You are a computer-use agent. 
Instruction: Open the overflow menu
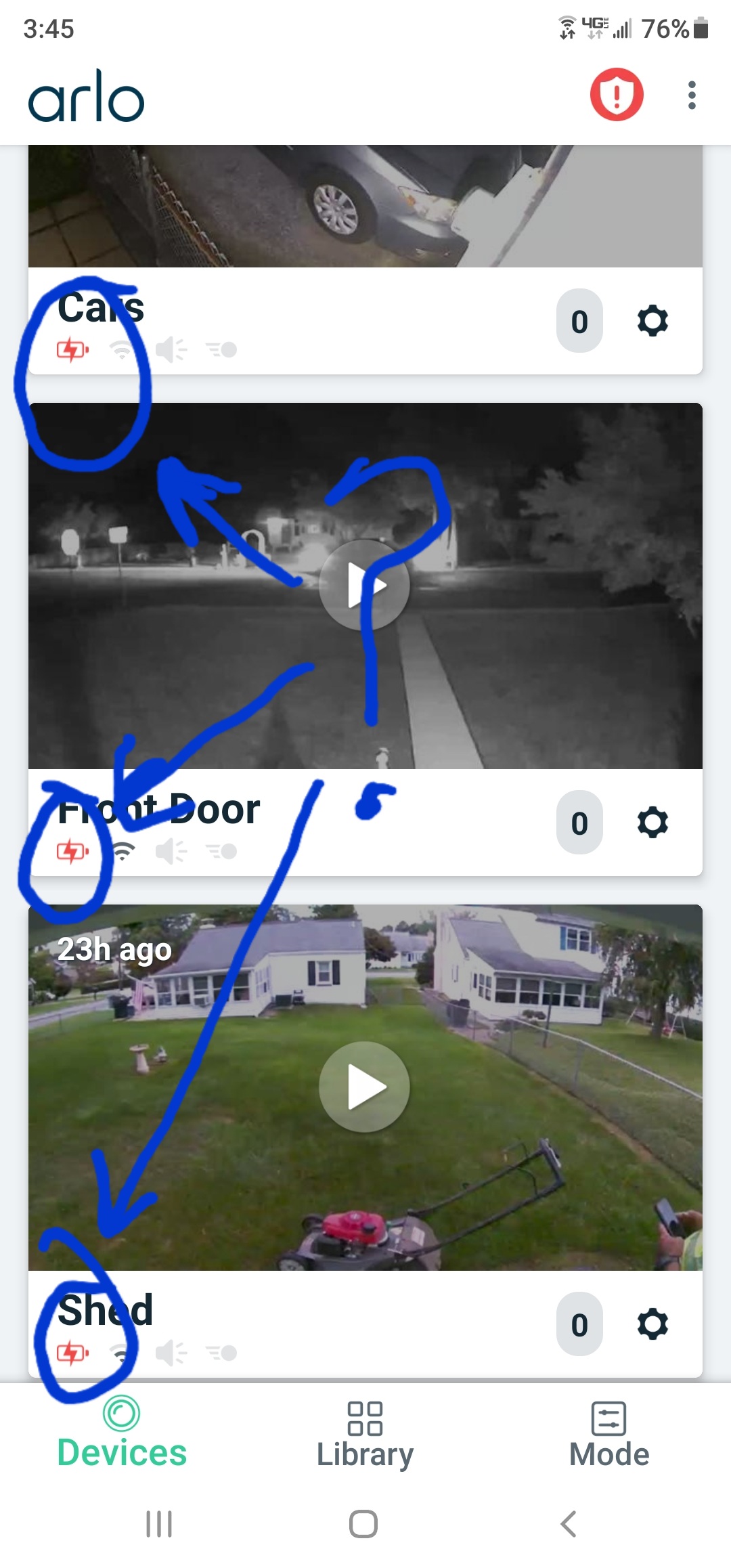(x=691, y=95)
